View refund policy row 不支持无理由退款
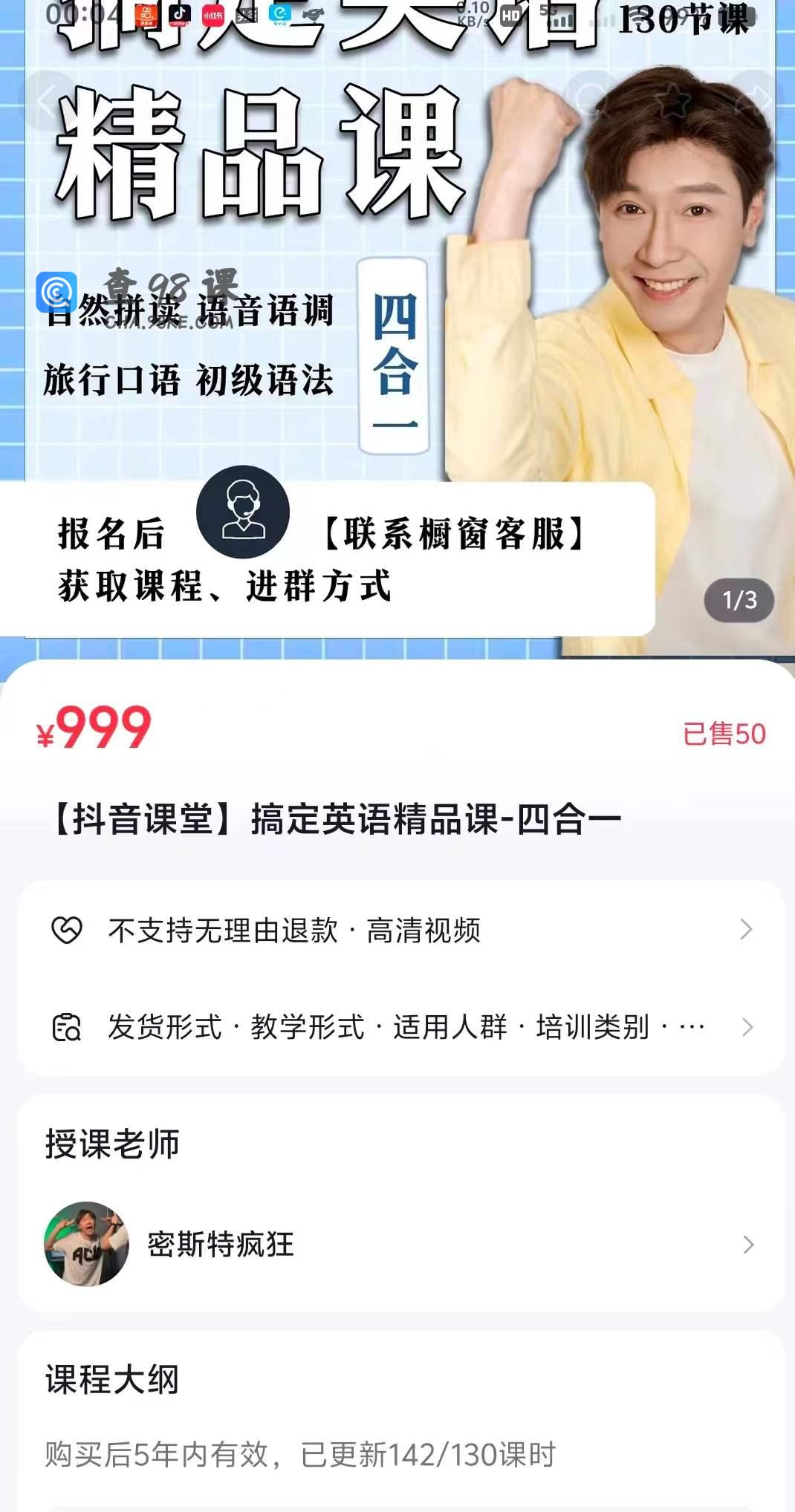 tap(401, 930)
